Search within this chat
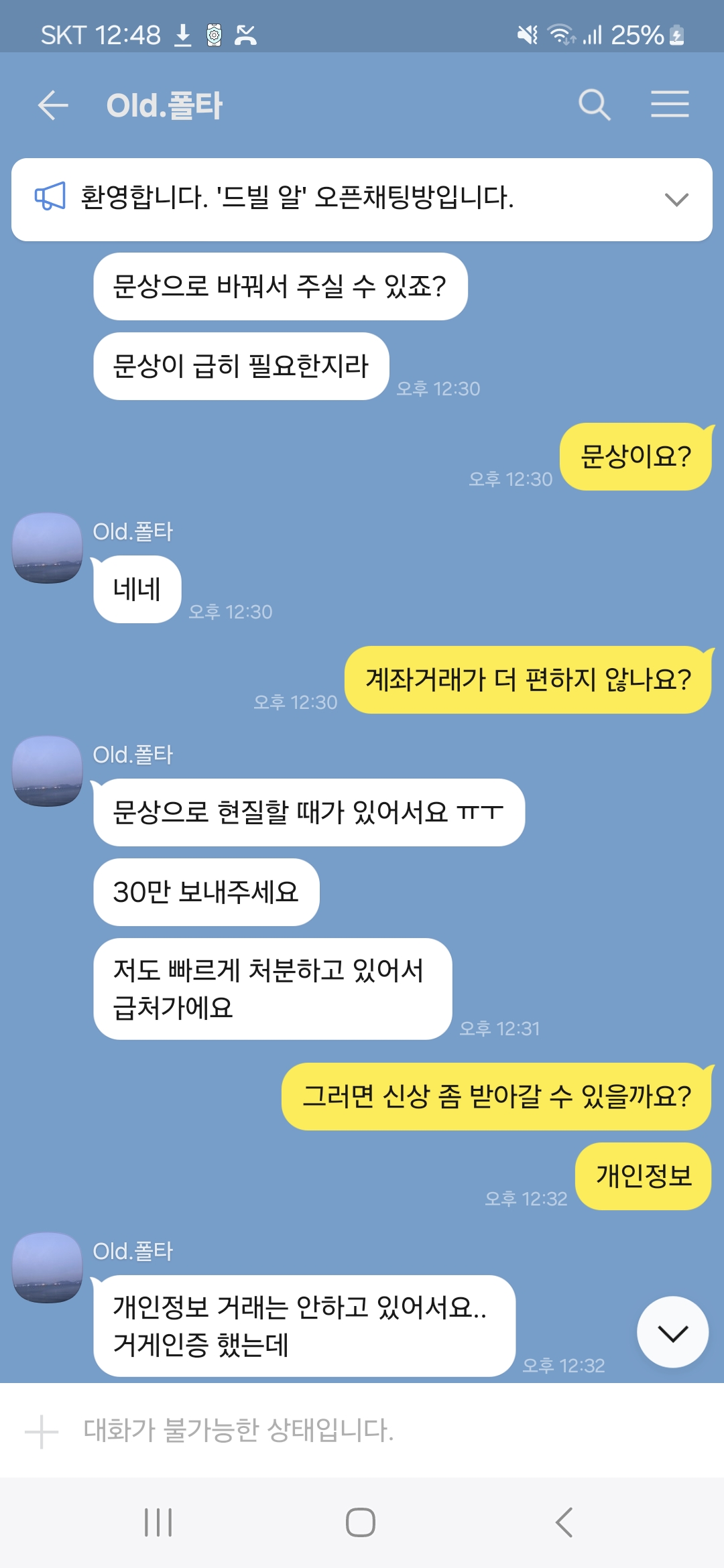This screenshot has height=1568, width=724. pos(594,105)
